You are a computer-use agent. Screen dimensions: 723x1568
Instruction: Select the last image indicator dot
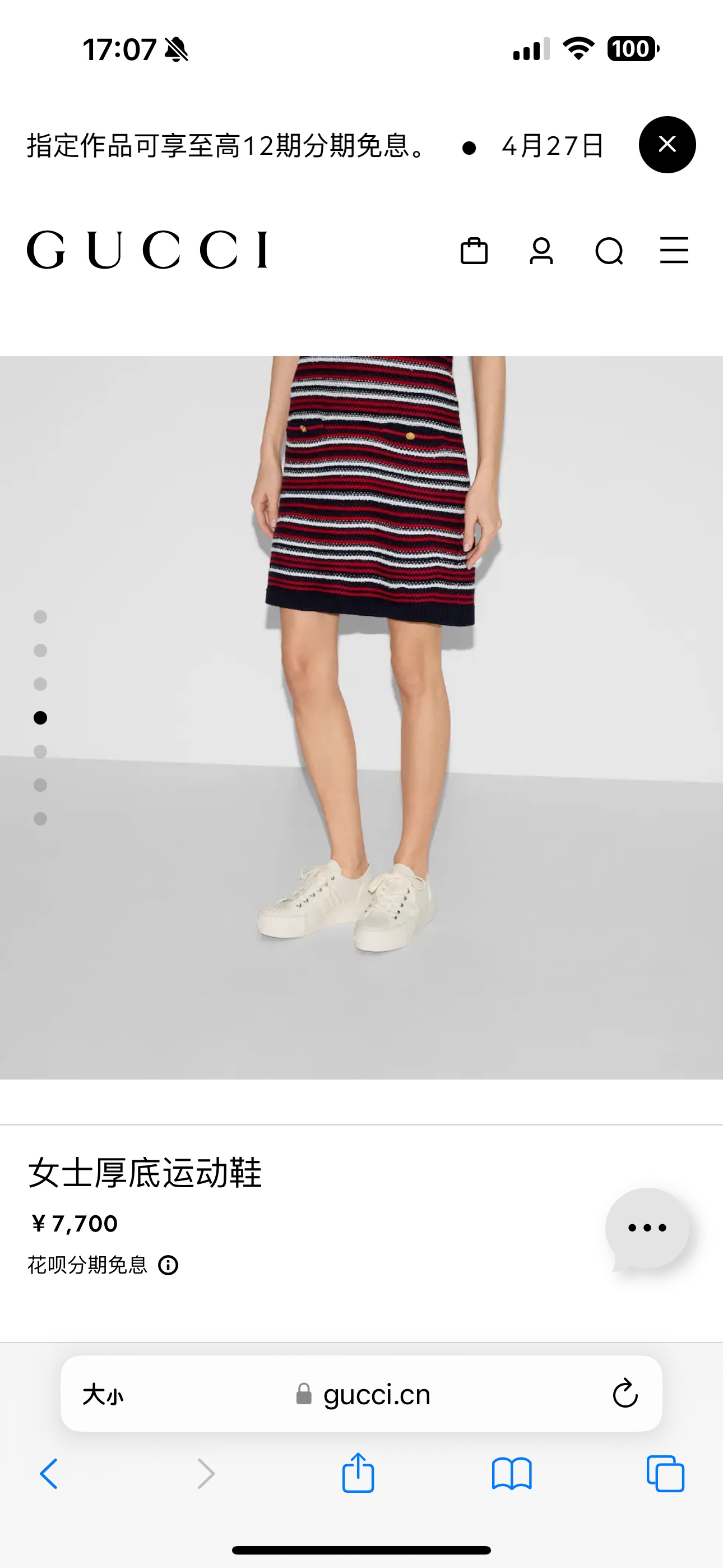coord(40,819)
